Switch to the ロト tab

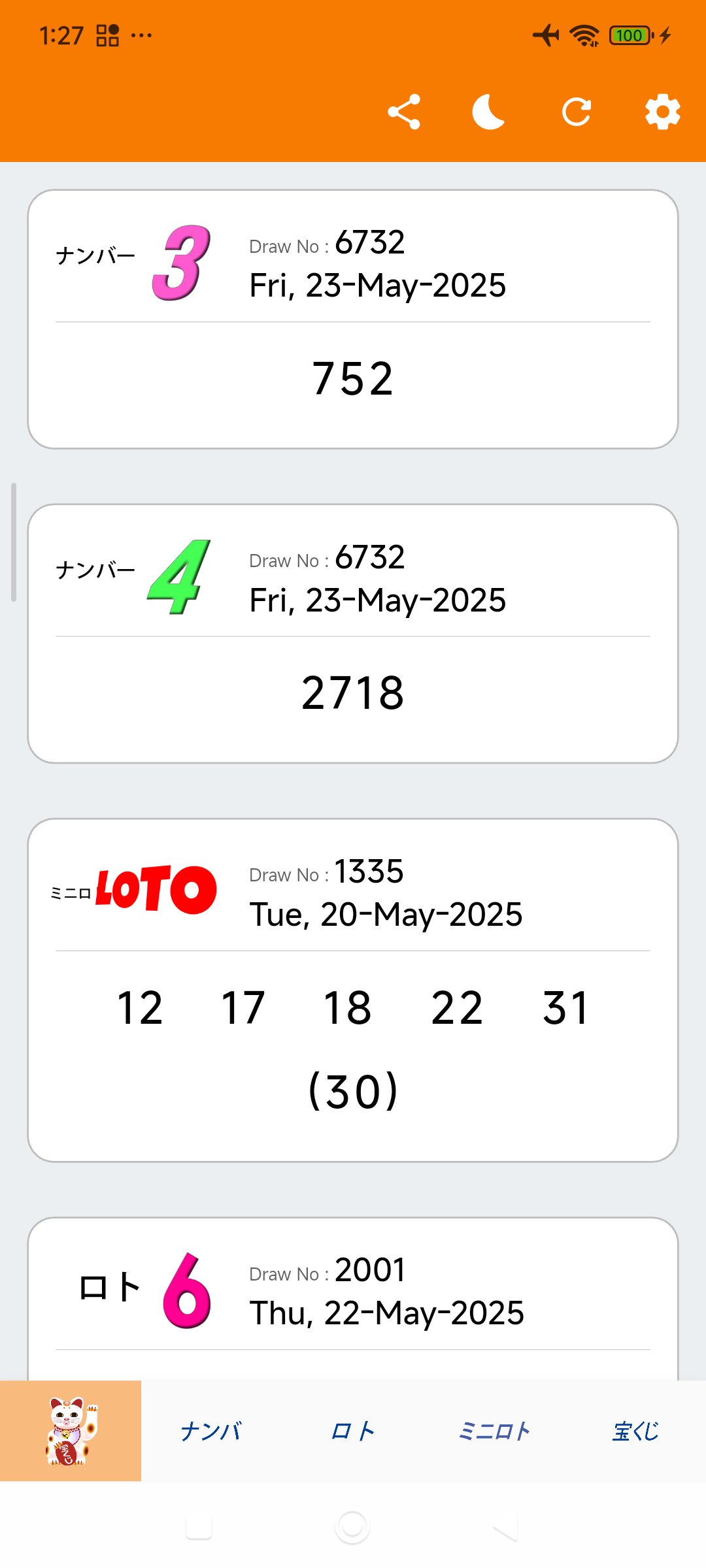click(x=352, y=1431)
